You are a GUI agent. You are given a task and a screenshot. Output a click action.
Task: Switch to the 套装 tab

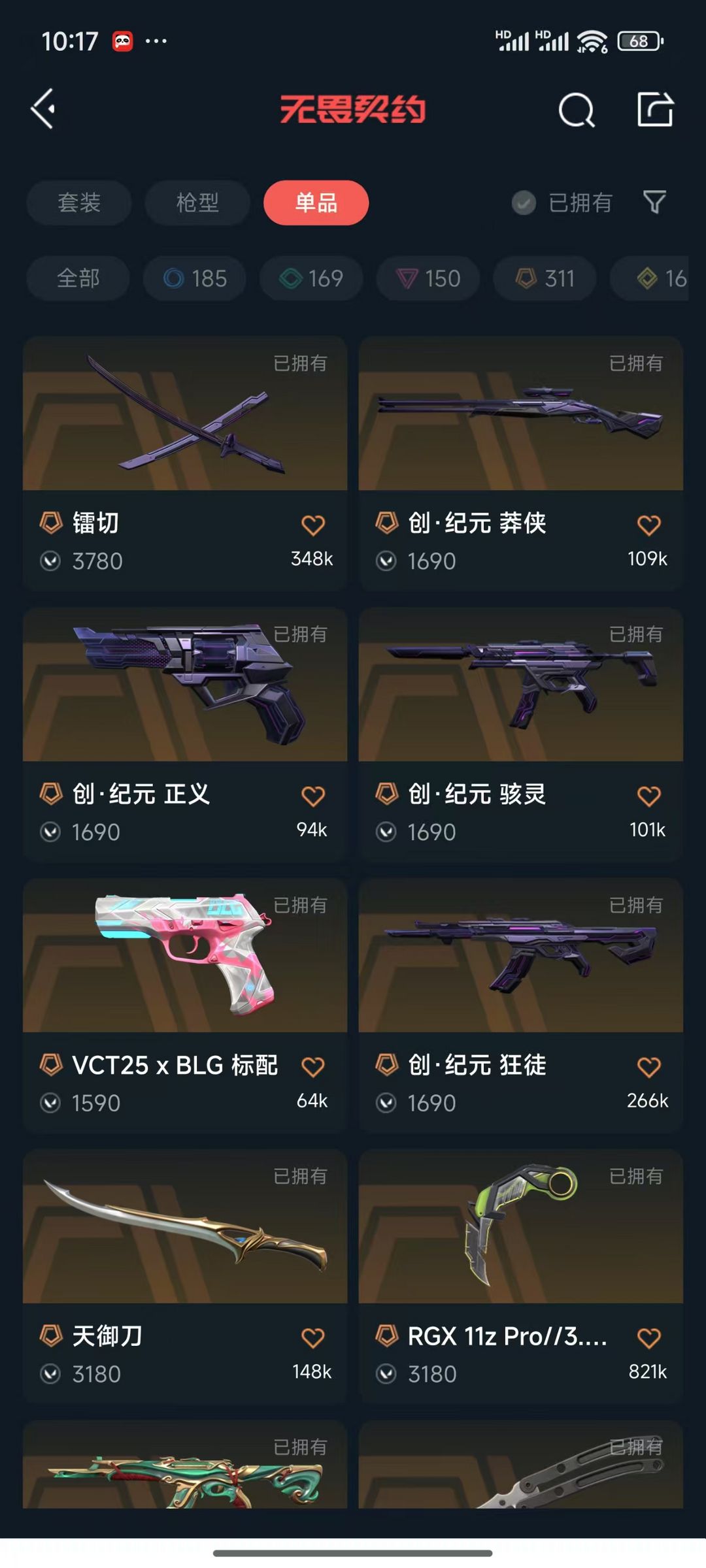(x=79, y=203)
